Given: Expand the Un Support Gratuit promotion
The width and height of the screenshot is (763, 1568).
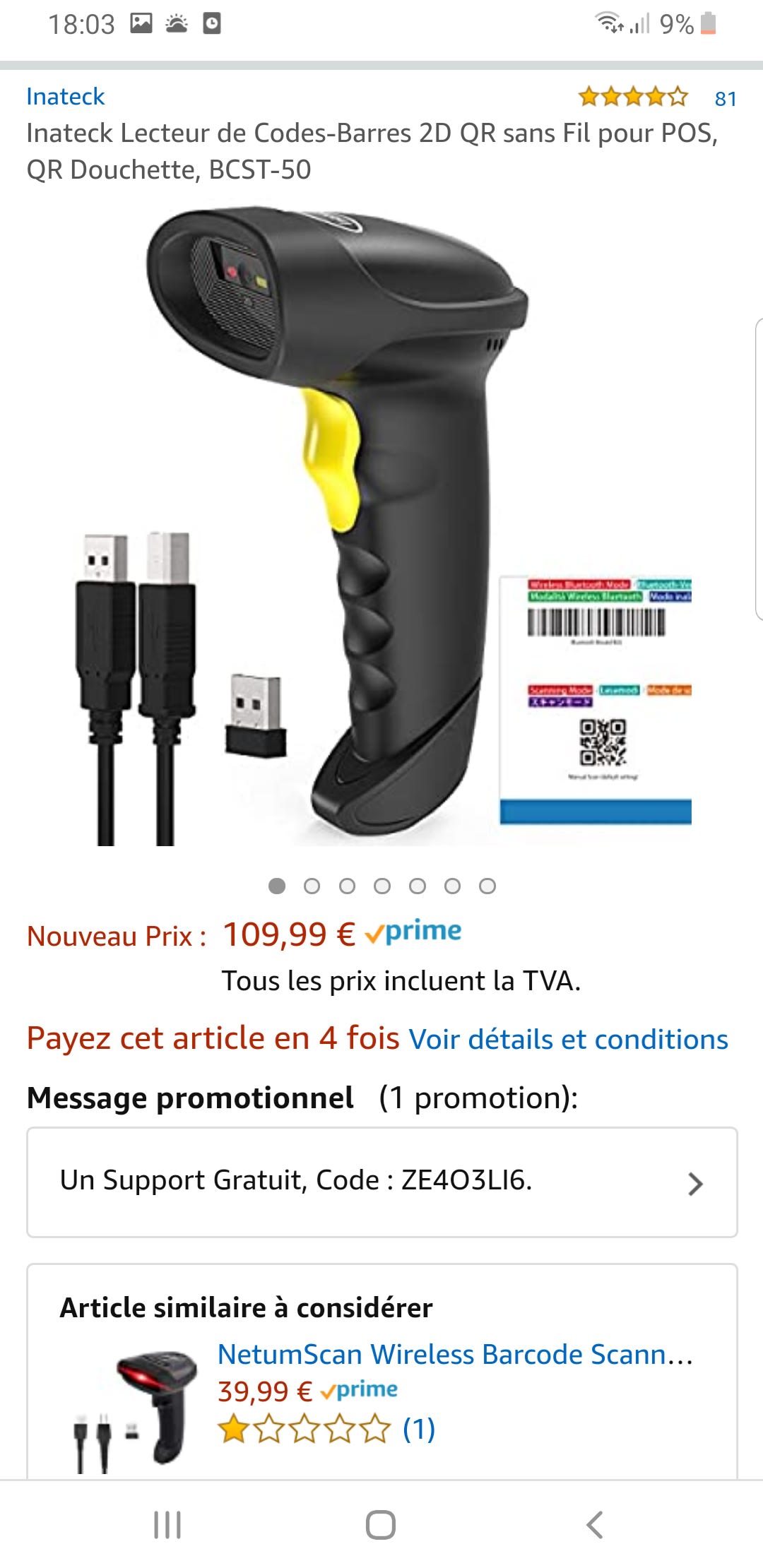Looking at the screenshot, I should pyautogui.click(x=381, y=1182).
